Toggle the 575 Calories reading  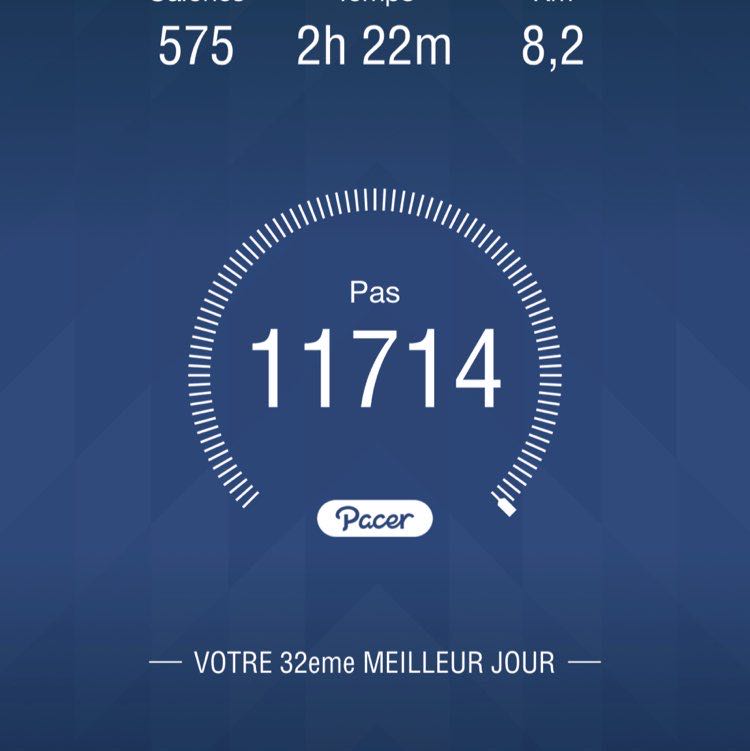click(x=197, y=43)
